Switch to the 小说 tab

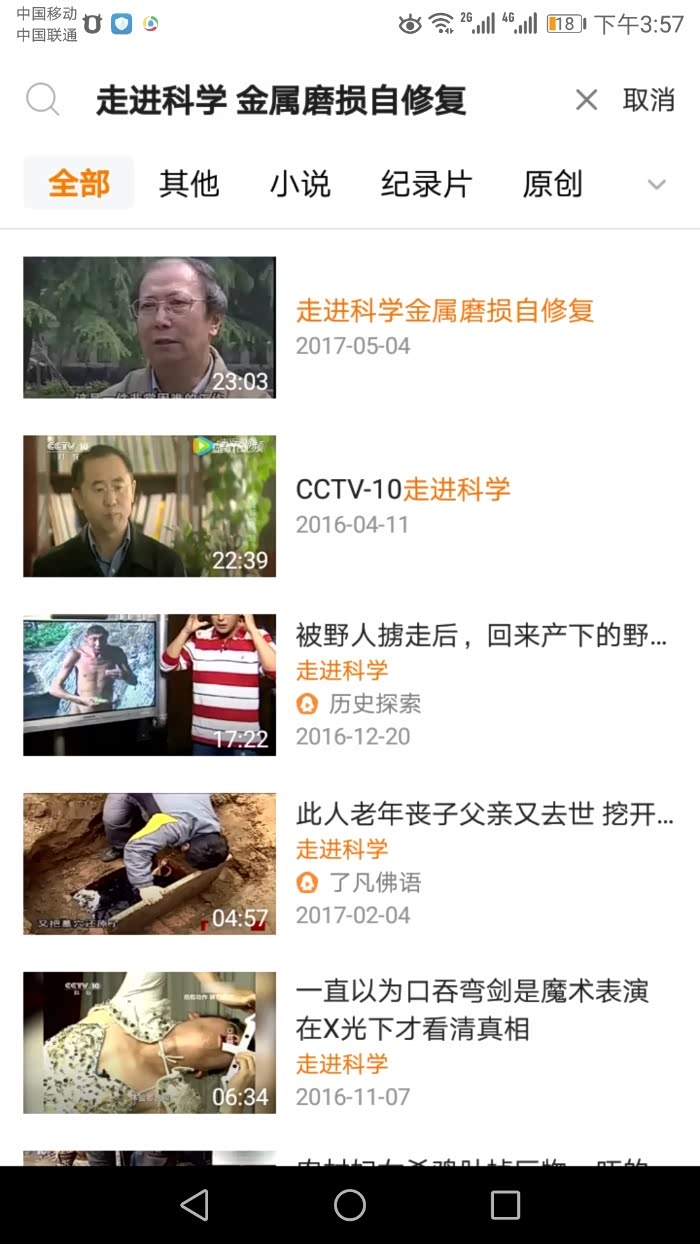299,184
